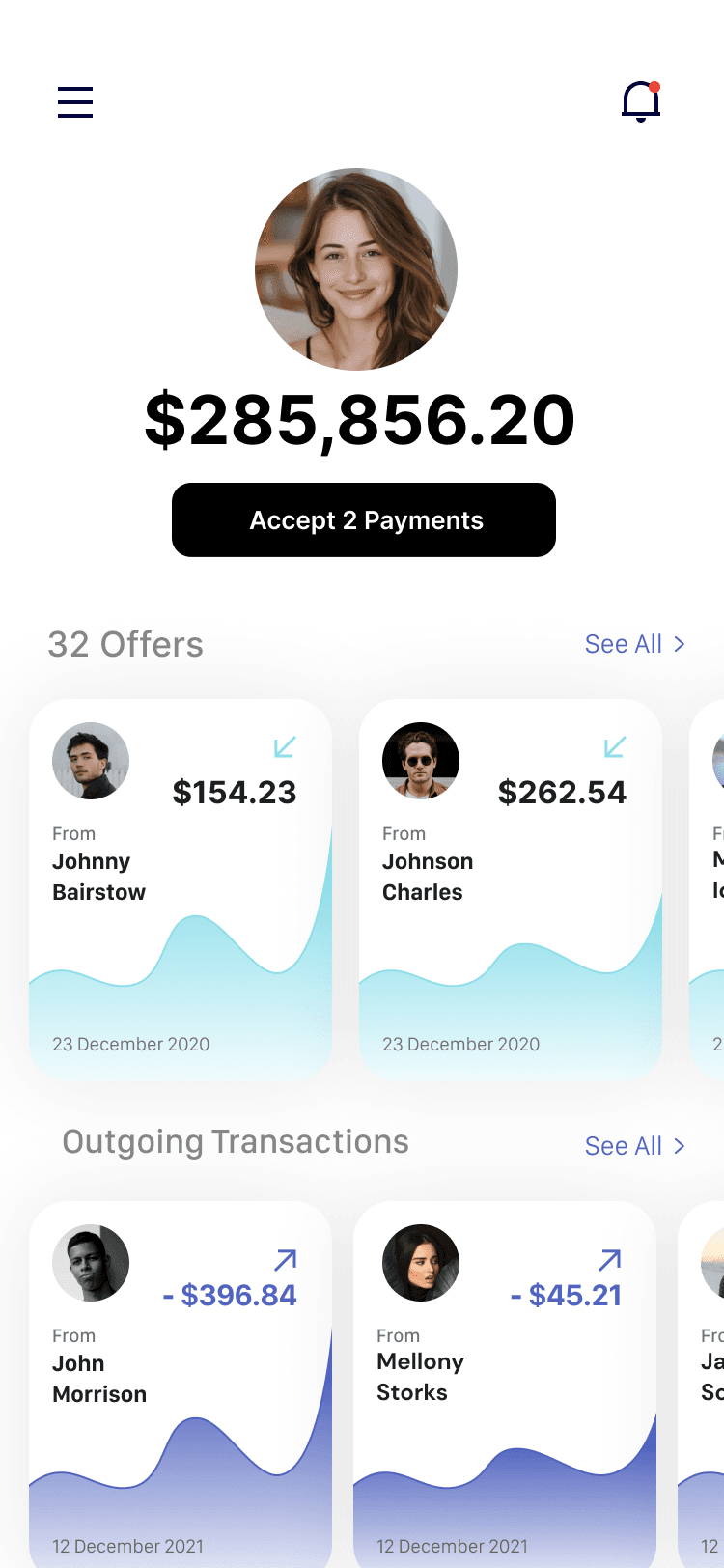Open the notifications bell
The width and height of the screenshot is (724, 1568).
(x=641, y=101)
